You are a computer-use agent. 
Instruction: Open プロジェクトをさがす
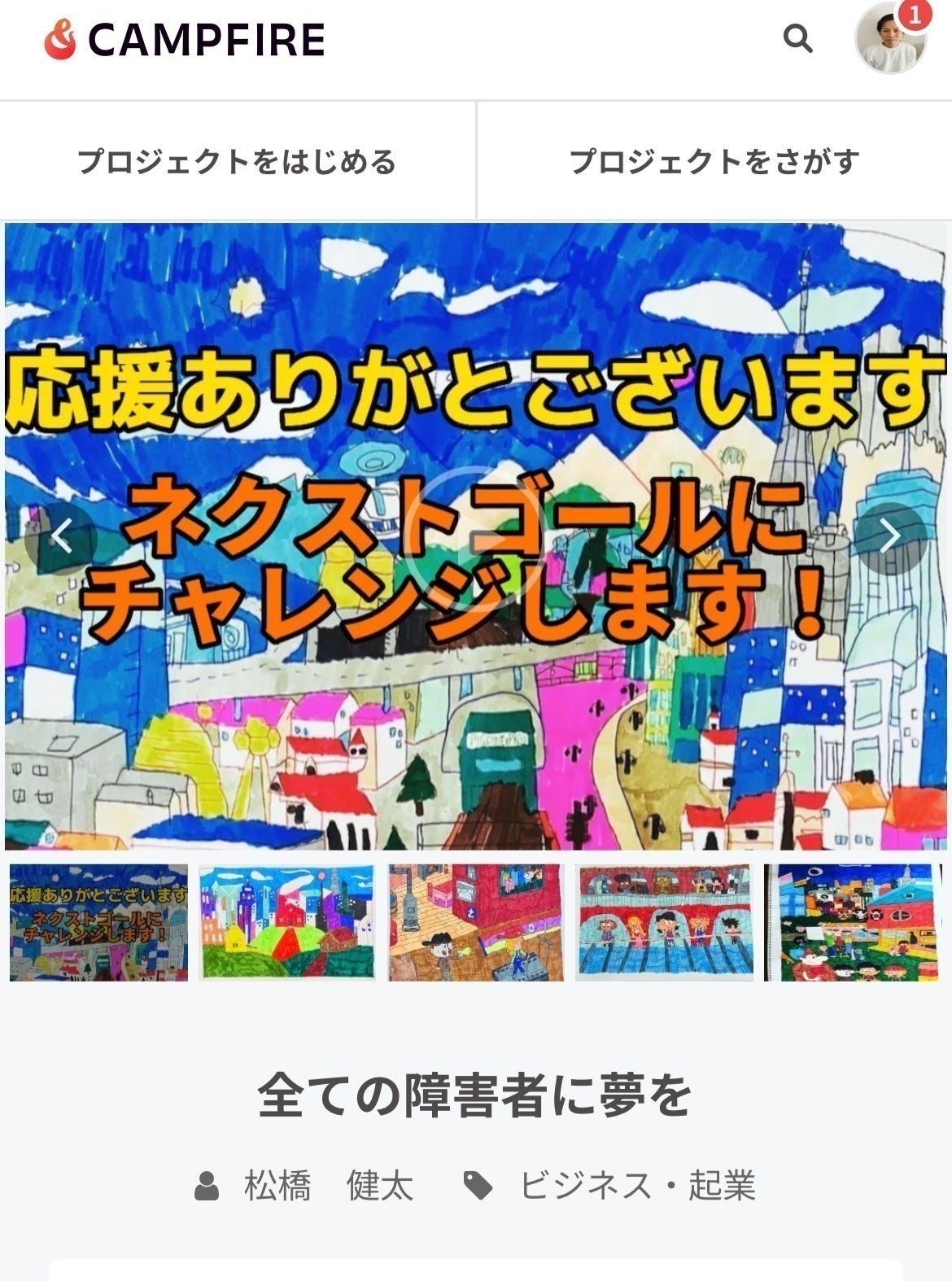click(714, 161)
